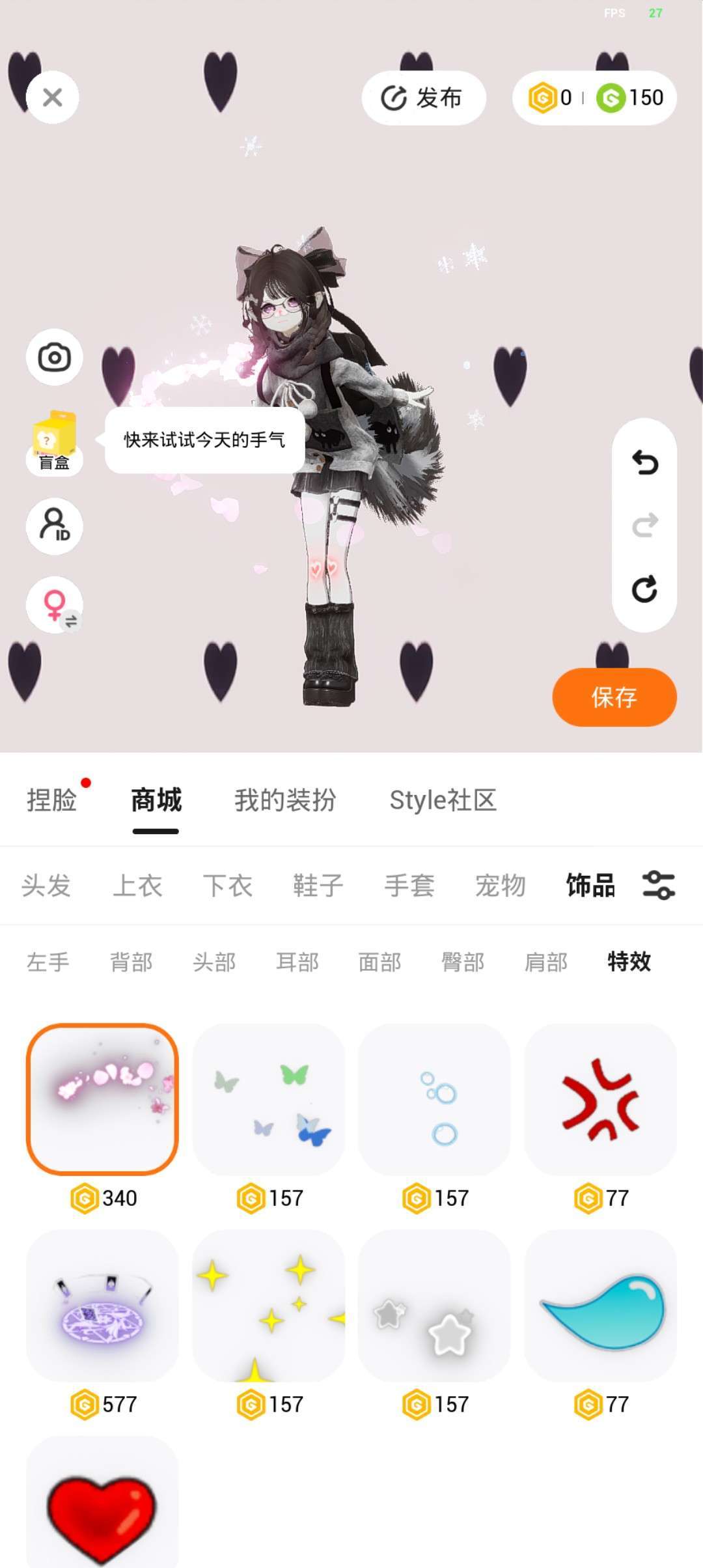Pick the butterfly effect item
This screenshot has height=1568, width=703.
268,1099
